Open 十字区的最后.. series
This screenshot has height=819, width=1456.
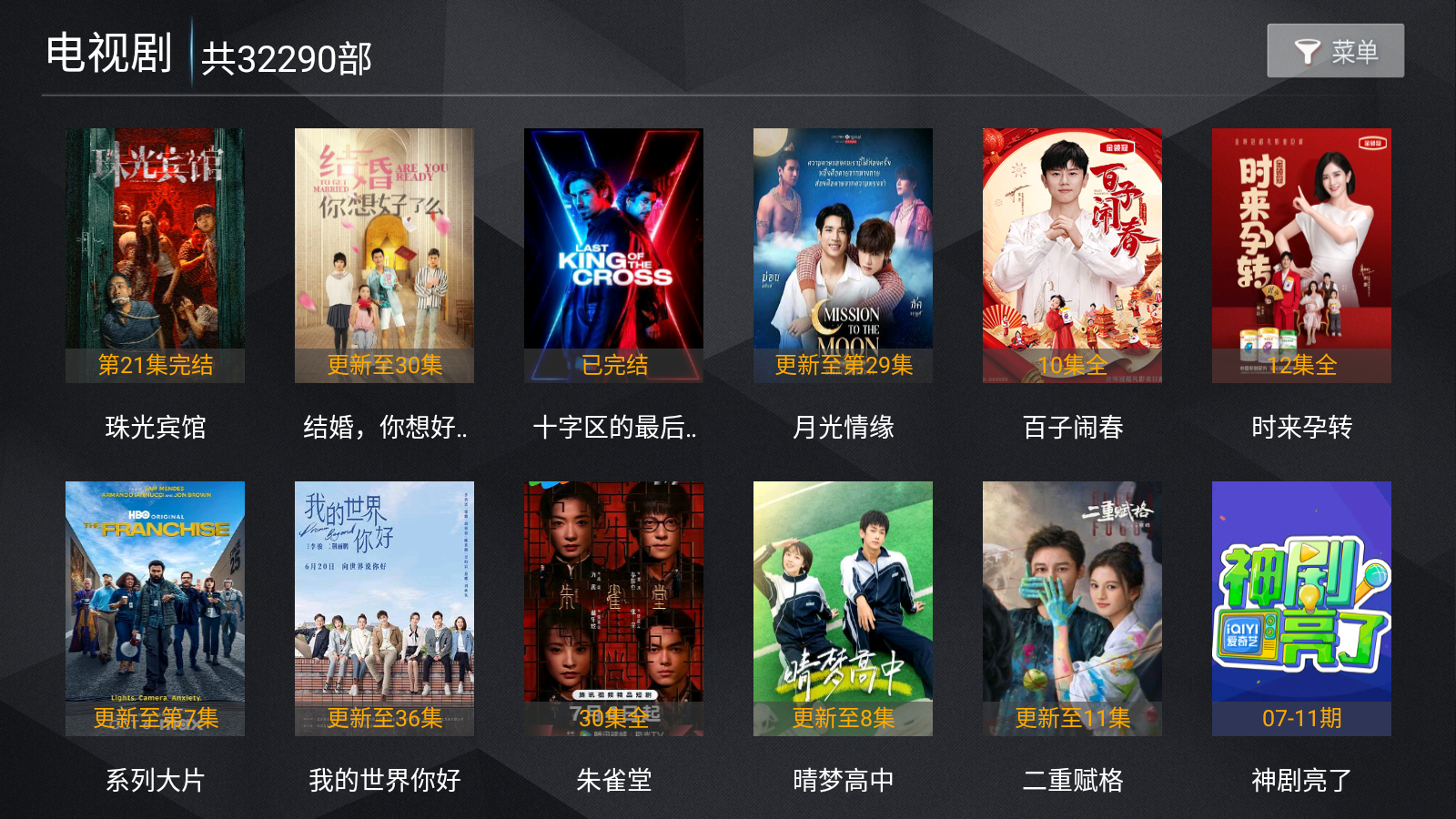pyautogui.click(x=613, y=255)
